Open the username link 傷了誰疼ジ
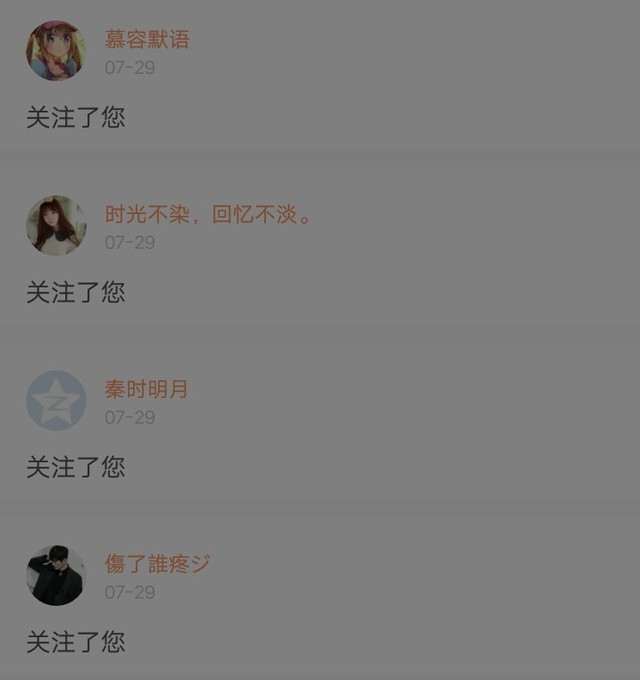Screen dimensions: 640x680 click(158, 564)
